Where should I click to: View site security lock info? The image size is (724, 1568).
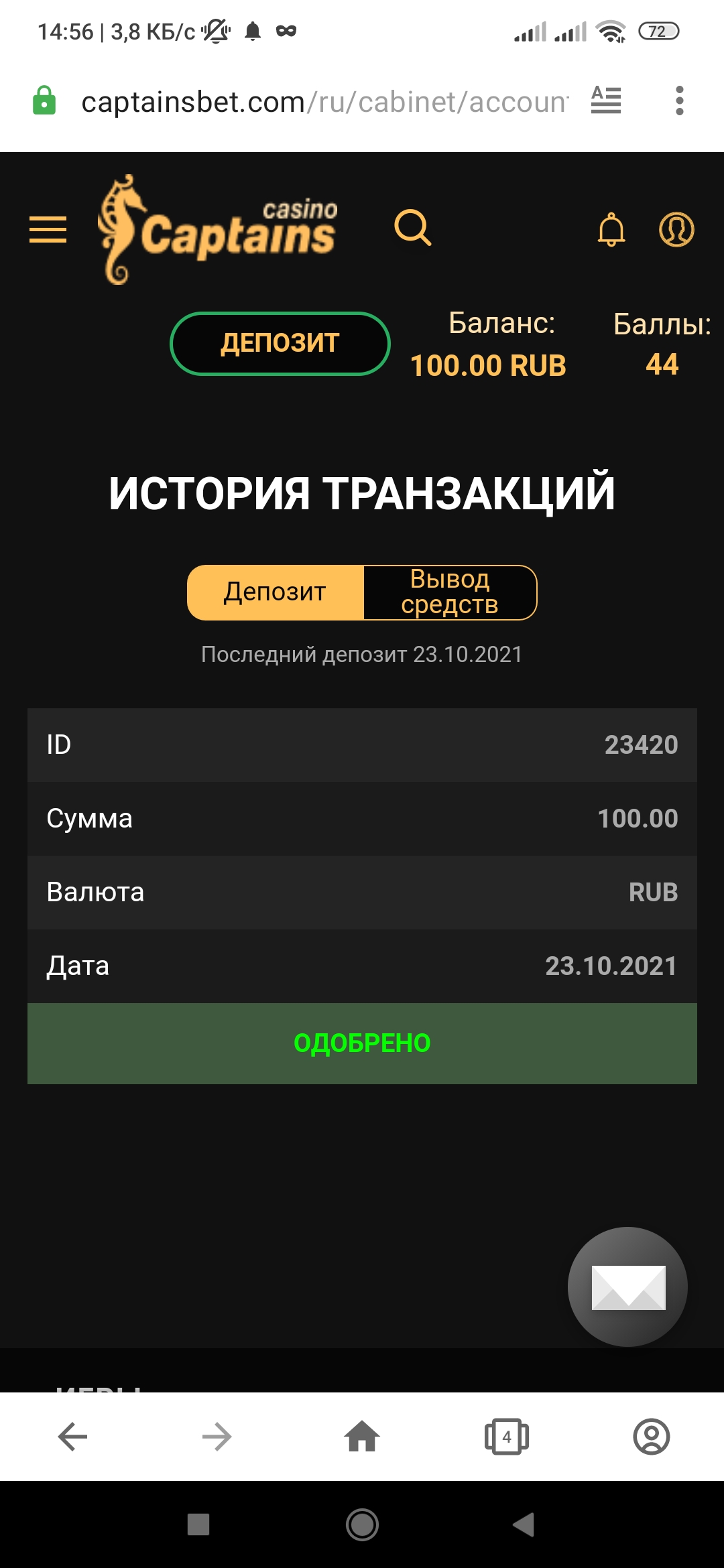44,101
